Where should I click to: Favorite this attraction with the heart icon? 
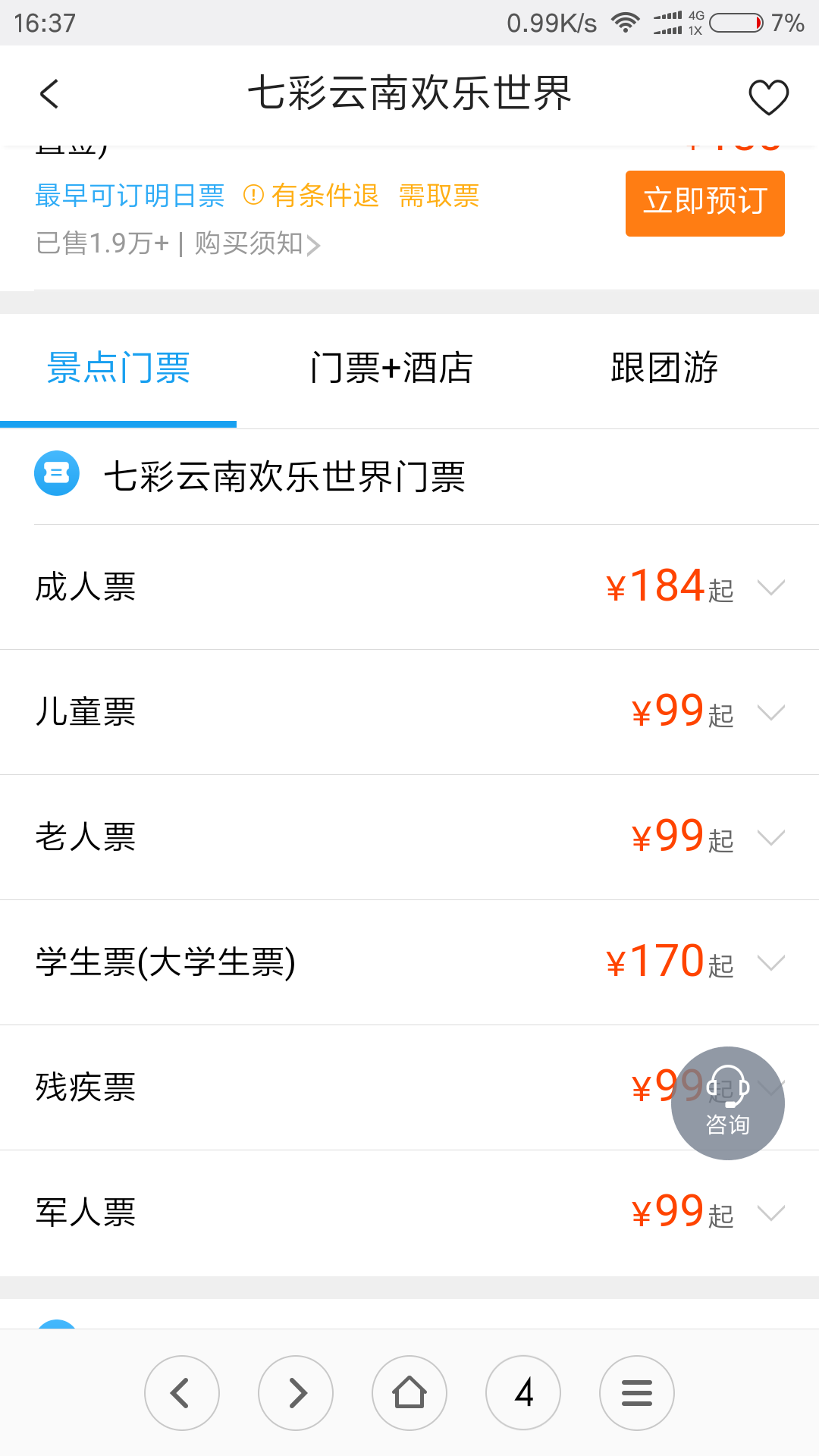point(768,97)
